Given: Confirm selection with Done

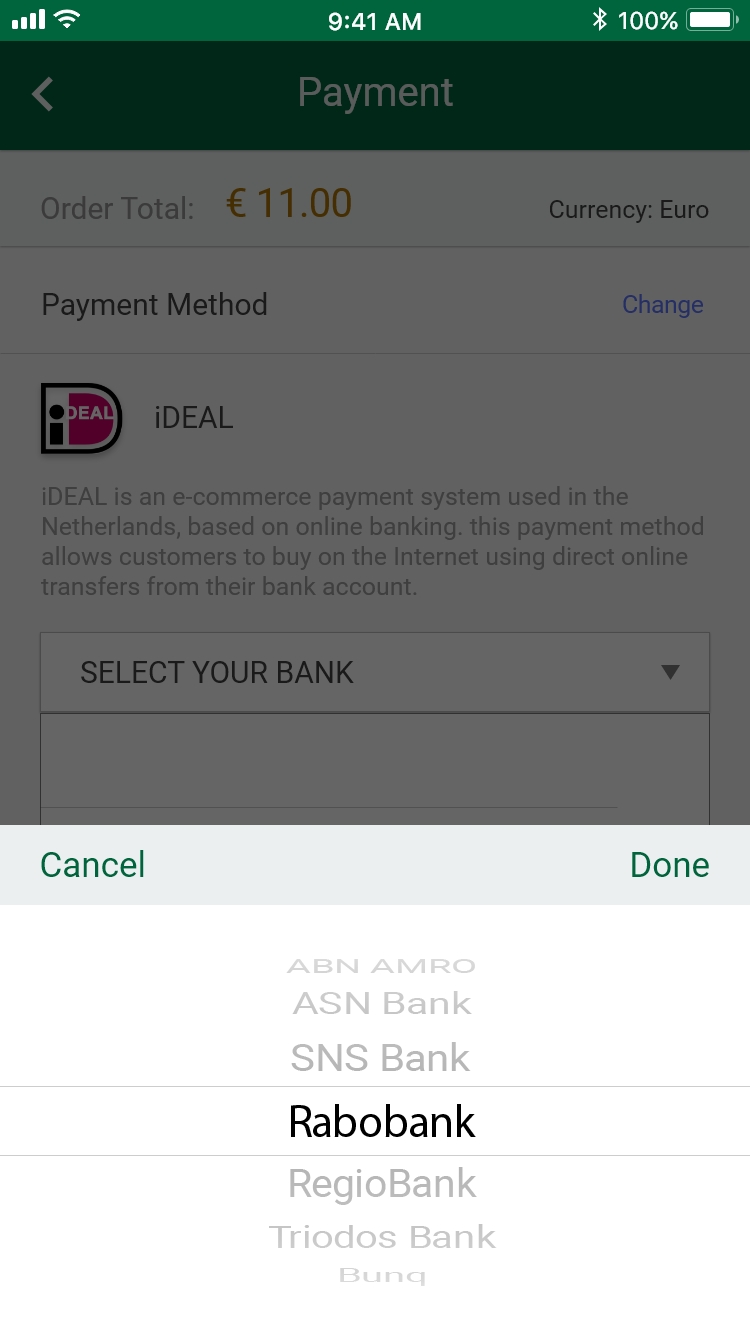Looking at the screenshot, I should tap(669, 865).
